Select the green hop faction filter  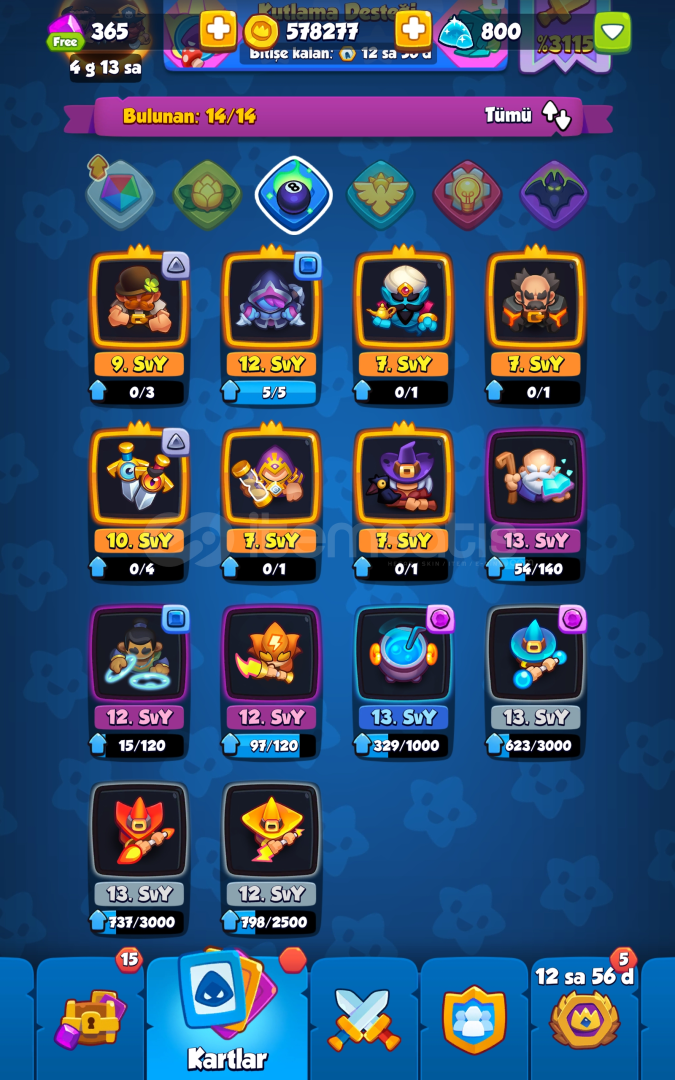tap(207, 194)
